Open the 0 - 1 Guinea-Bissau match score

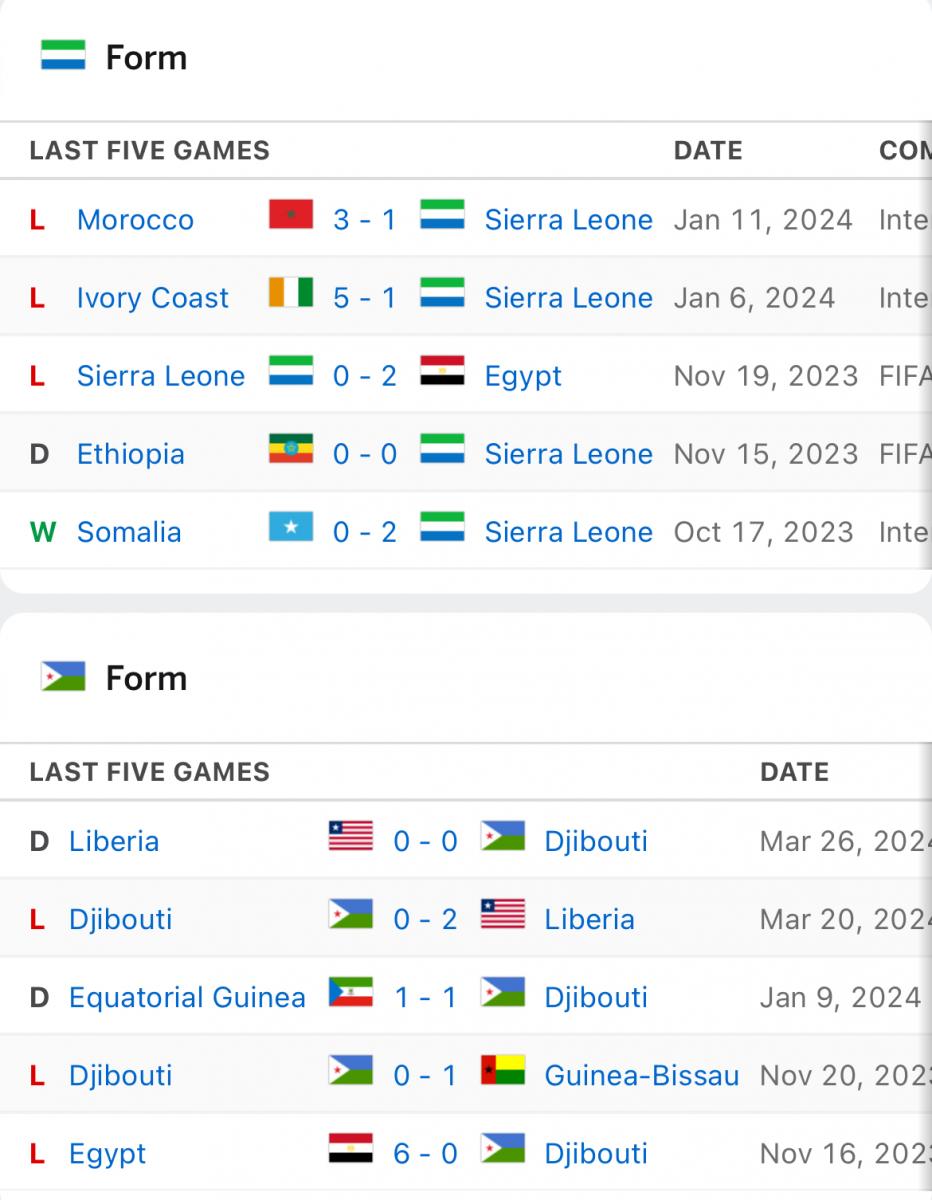pyautogui.click(x=425, y=1076)
